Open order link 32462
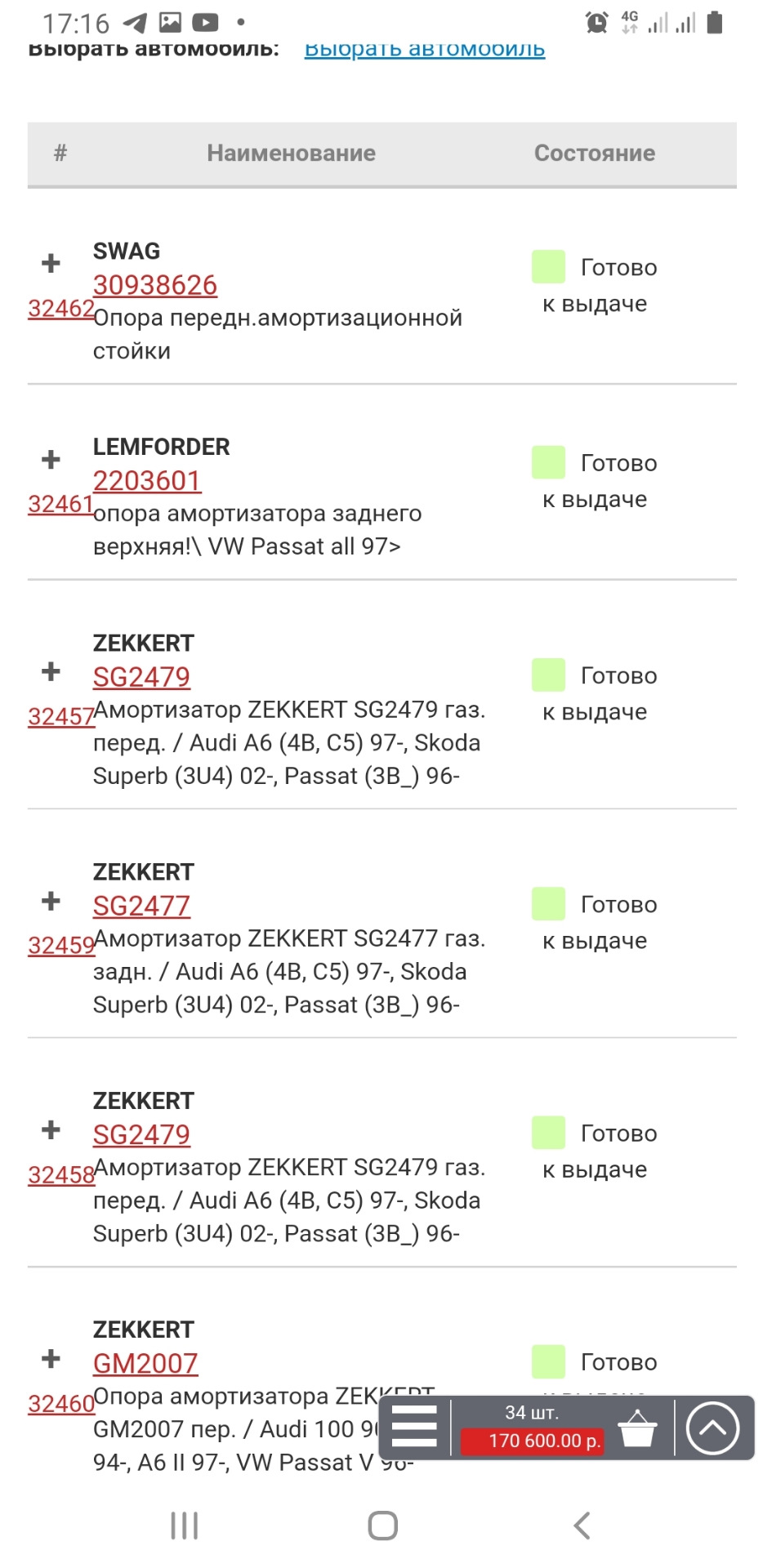The height and width of the screenshot is (1568, 763). tap(60, 309)
